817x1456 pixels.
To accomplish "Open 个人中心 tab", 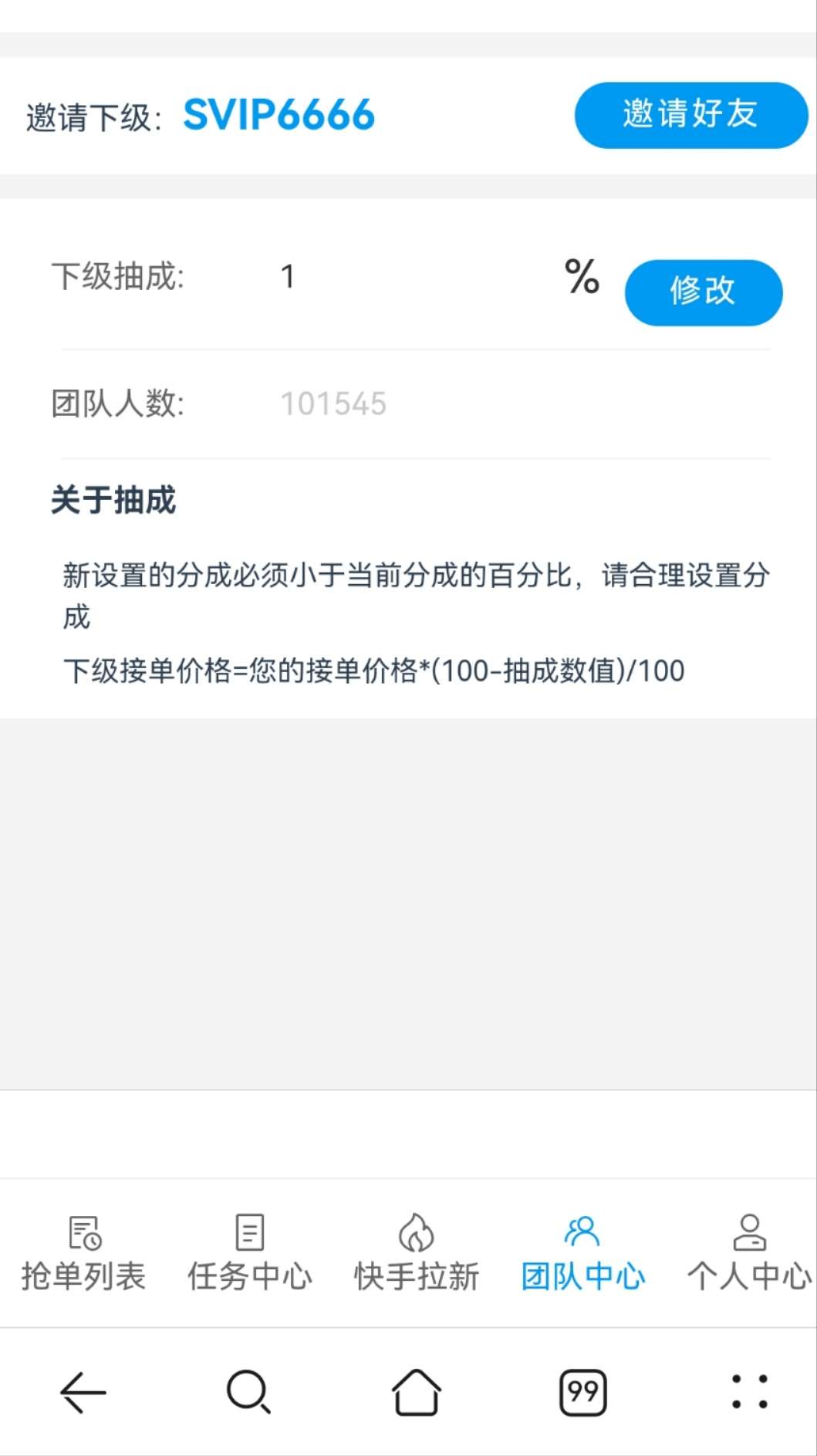I will pos(749,1253).
